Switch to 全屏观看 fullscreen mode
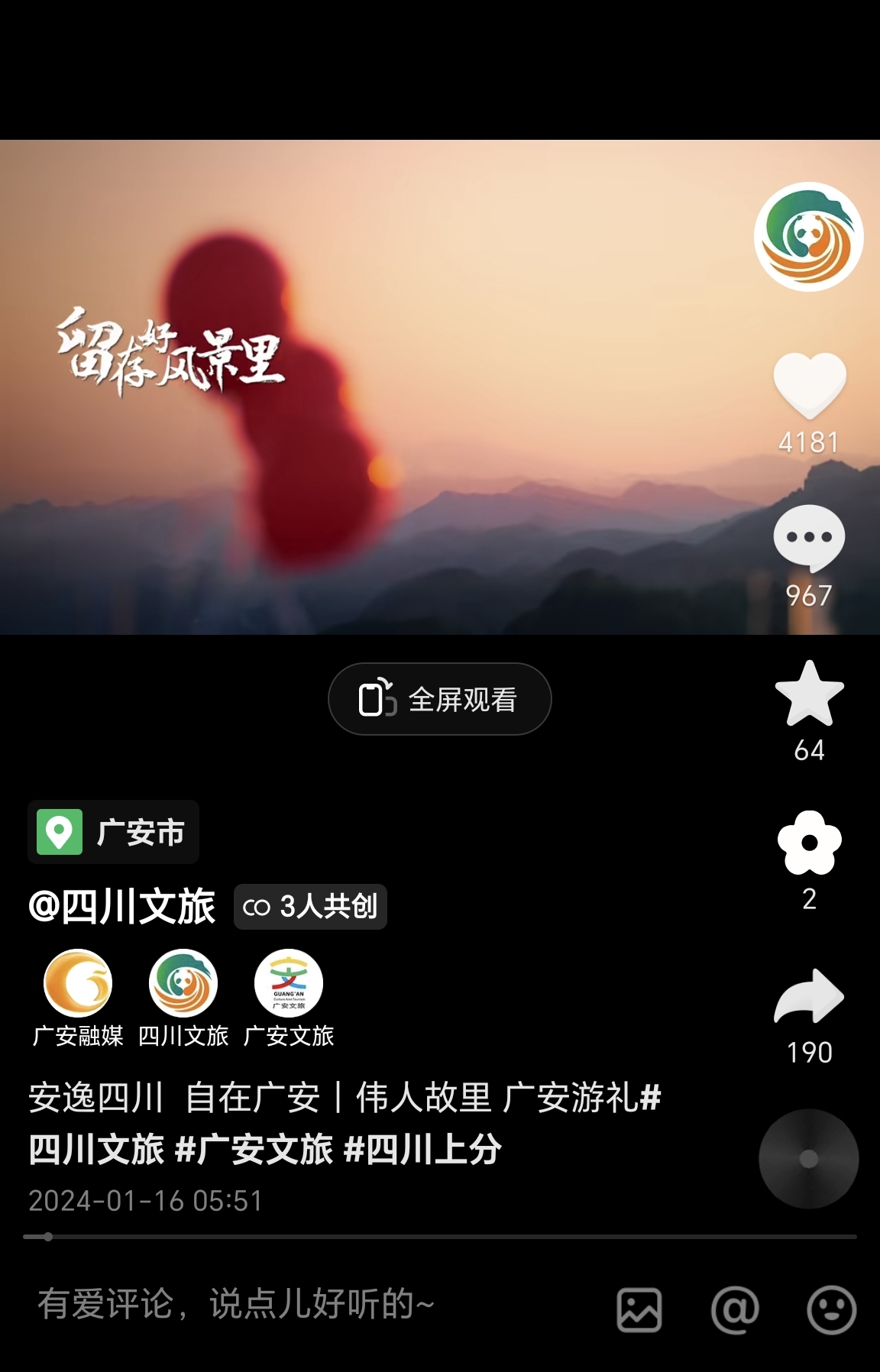This screenshot has width=880, height=1372. 439,699
